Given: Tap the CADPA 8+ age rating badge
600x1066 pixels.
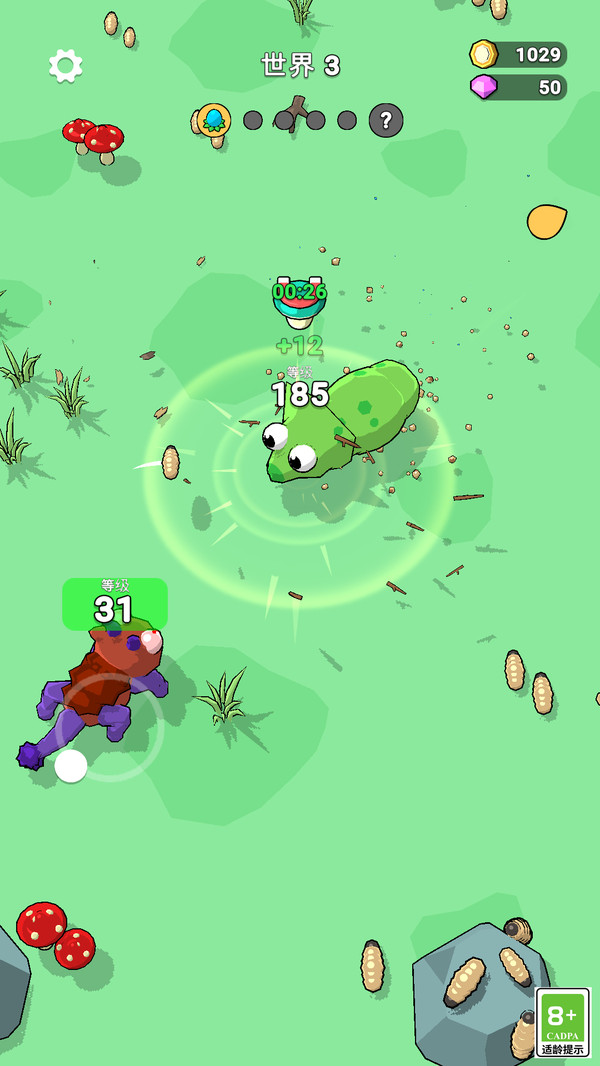Looking at the screenshot, I should click(x=563, y=1022).
